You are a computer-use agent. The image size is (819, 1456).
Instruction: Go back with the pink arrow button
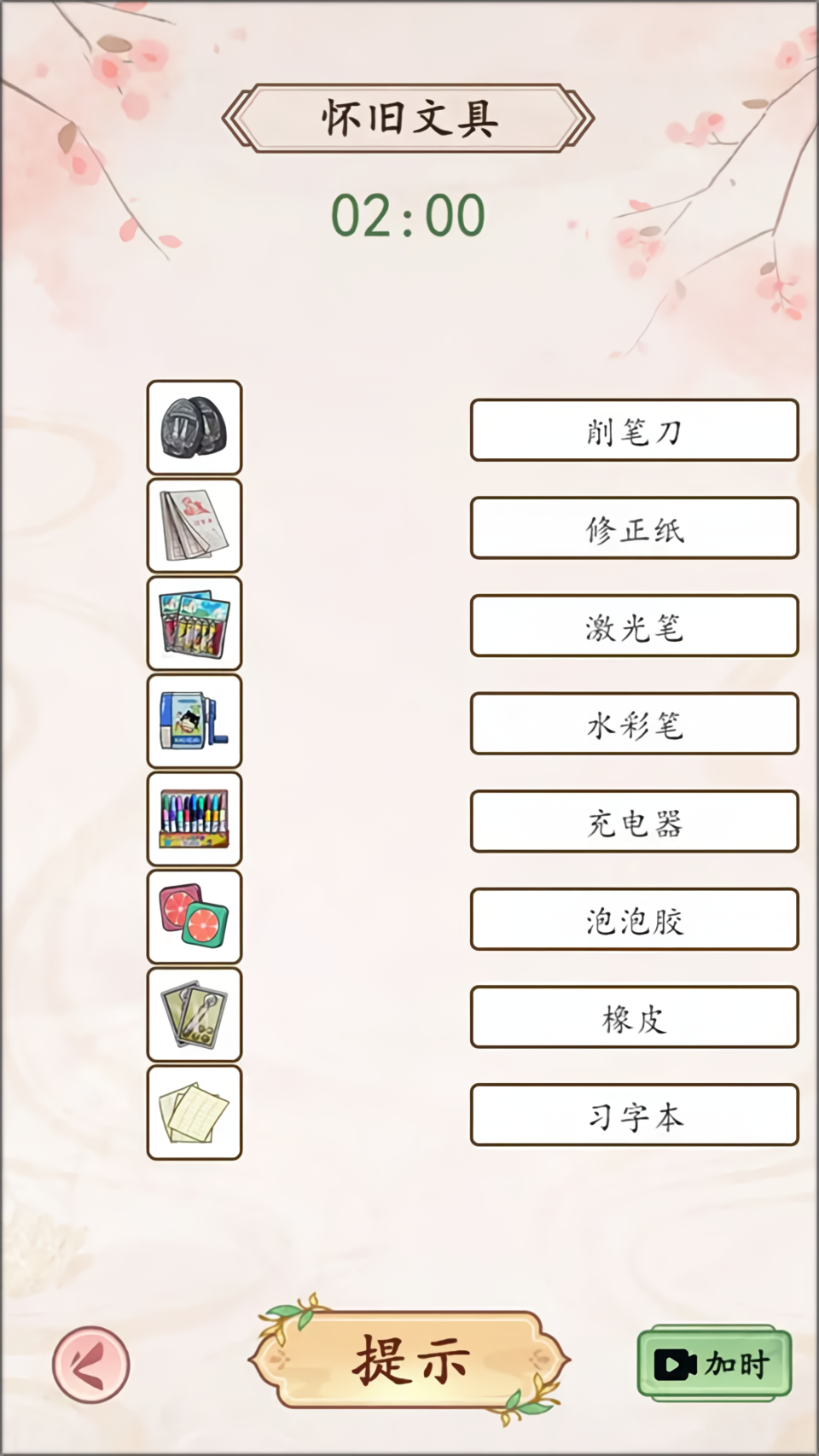(90, 1364)
